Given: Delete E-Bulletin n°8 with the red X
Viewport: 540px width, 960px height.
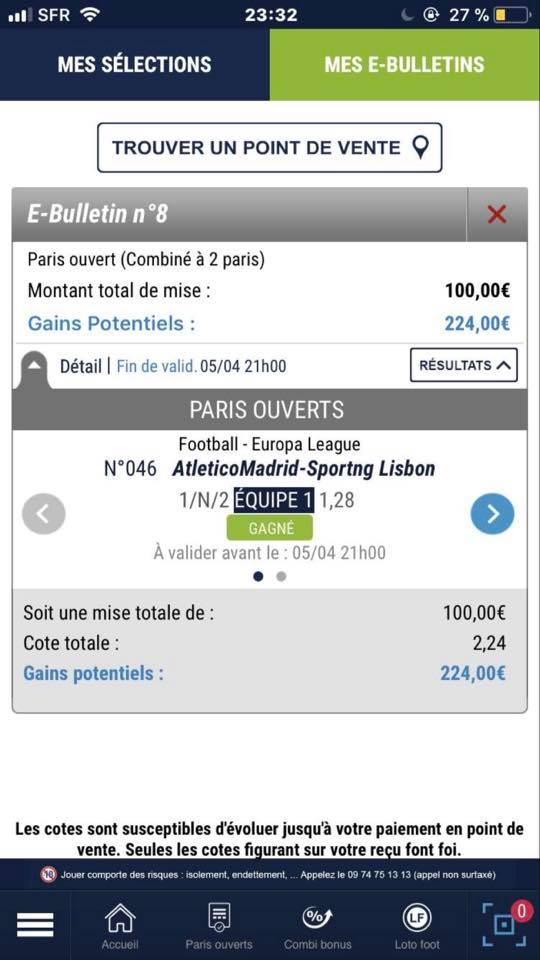Looking at the screenshot, I should click(497, 214).
